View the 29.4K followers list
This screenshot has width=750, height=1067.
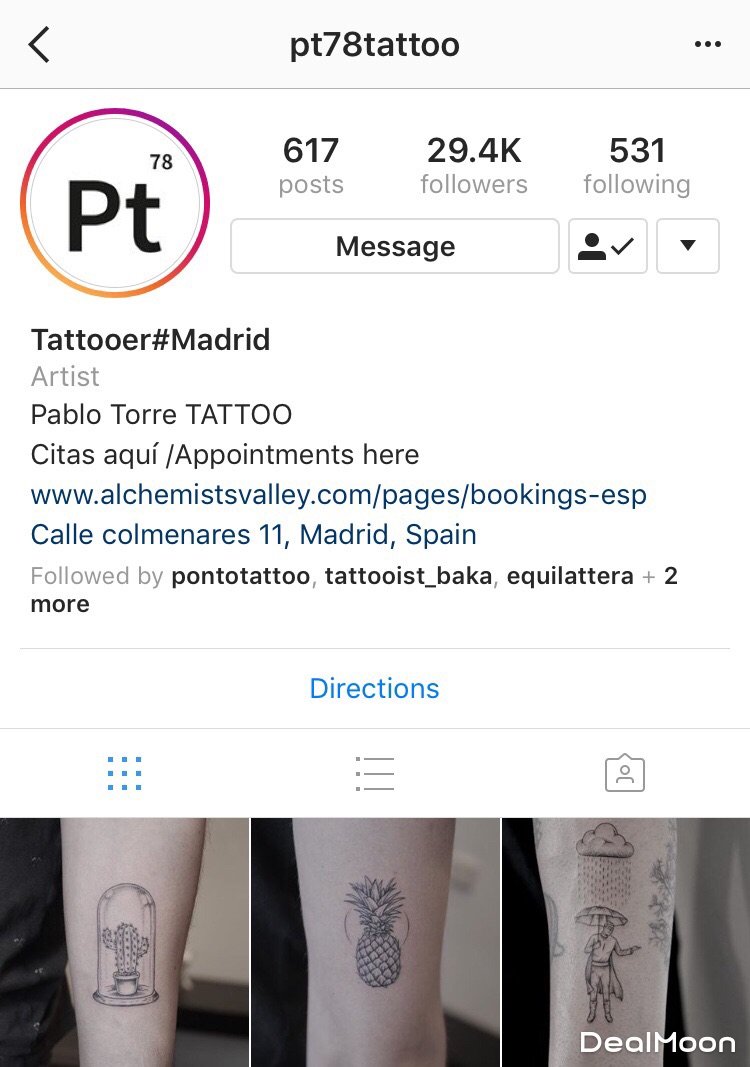473,166
